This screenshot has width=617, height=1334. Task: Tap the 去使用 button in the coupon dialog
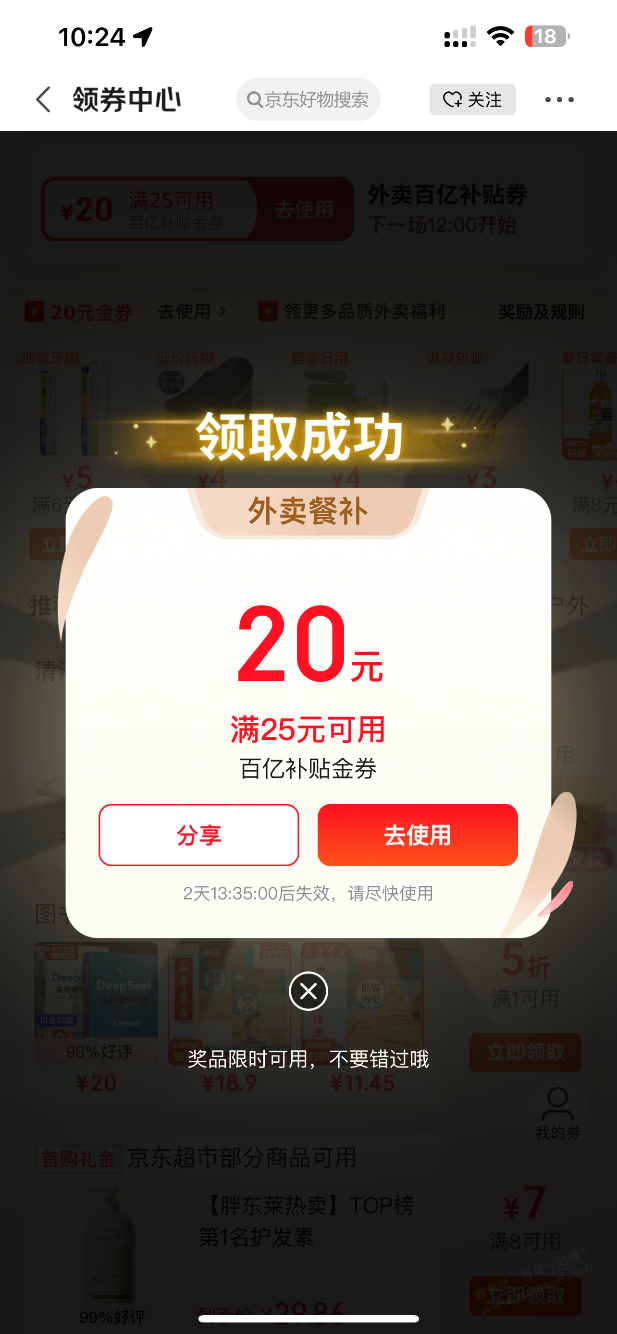click(417, 835)
